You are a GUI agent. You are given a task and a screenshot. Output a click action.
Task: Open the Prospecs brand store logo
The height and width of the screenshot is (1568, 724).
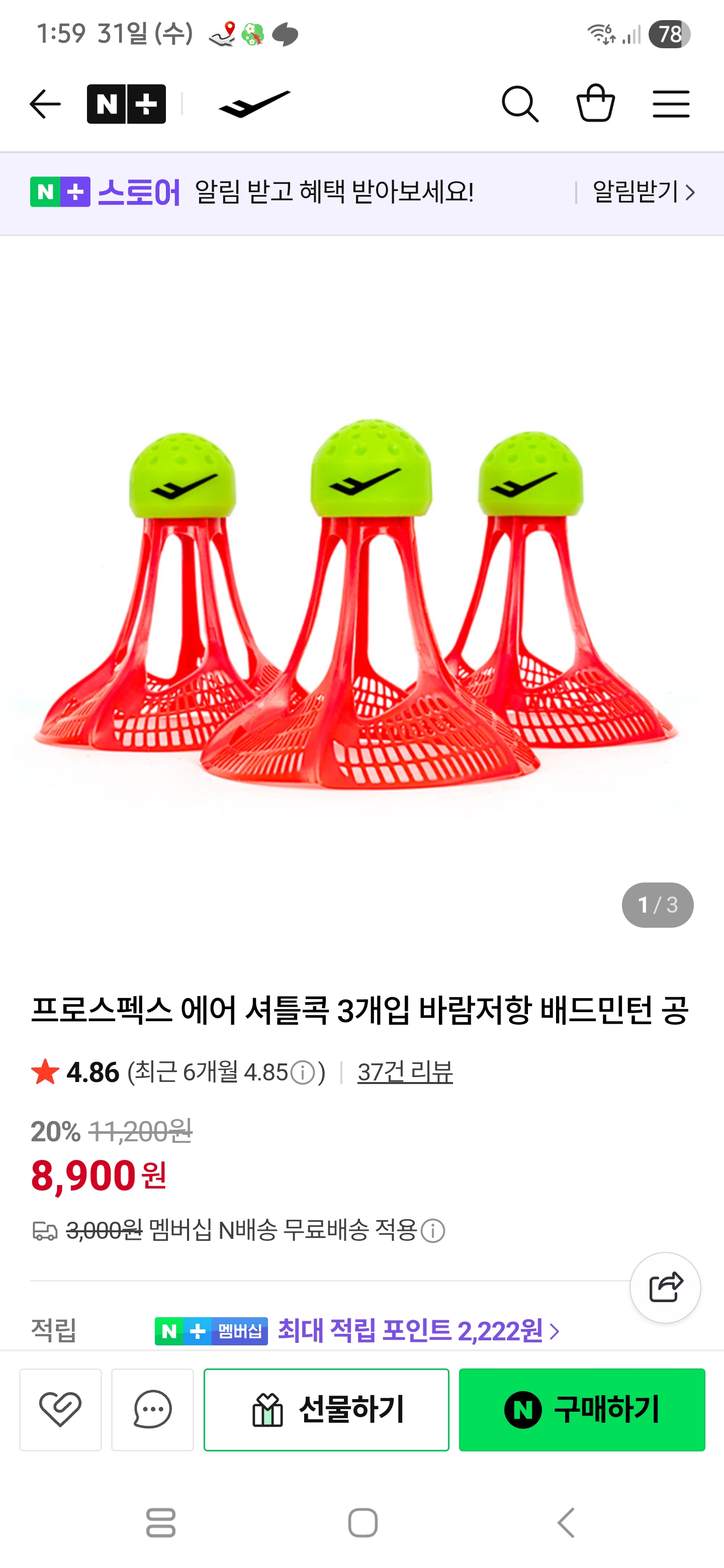coord(254,104)
